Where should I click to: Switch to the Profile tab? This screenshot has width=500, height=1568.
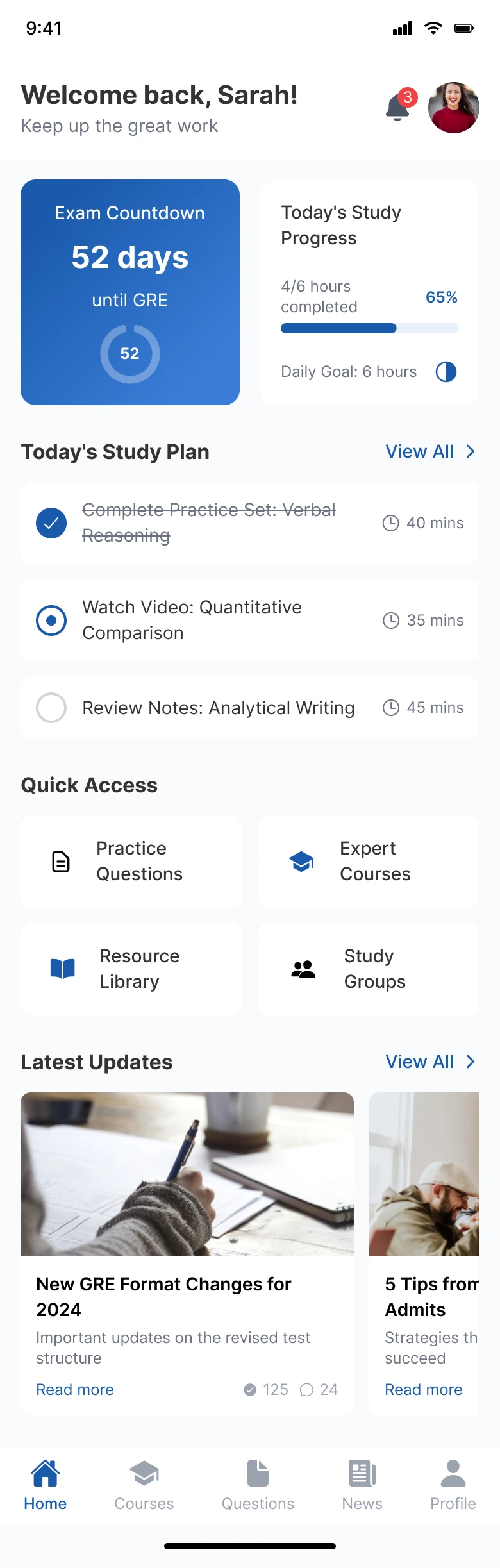tap(453, 1485)
